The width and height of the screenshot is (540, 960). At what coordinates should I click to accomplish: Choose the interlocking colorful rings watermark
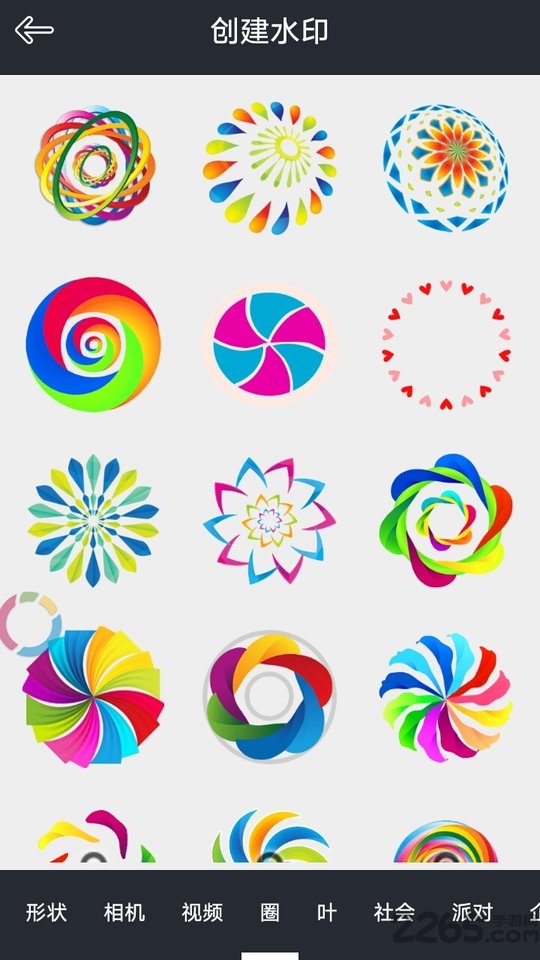point(95,165)
